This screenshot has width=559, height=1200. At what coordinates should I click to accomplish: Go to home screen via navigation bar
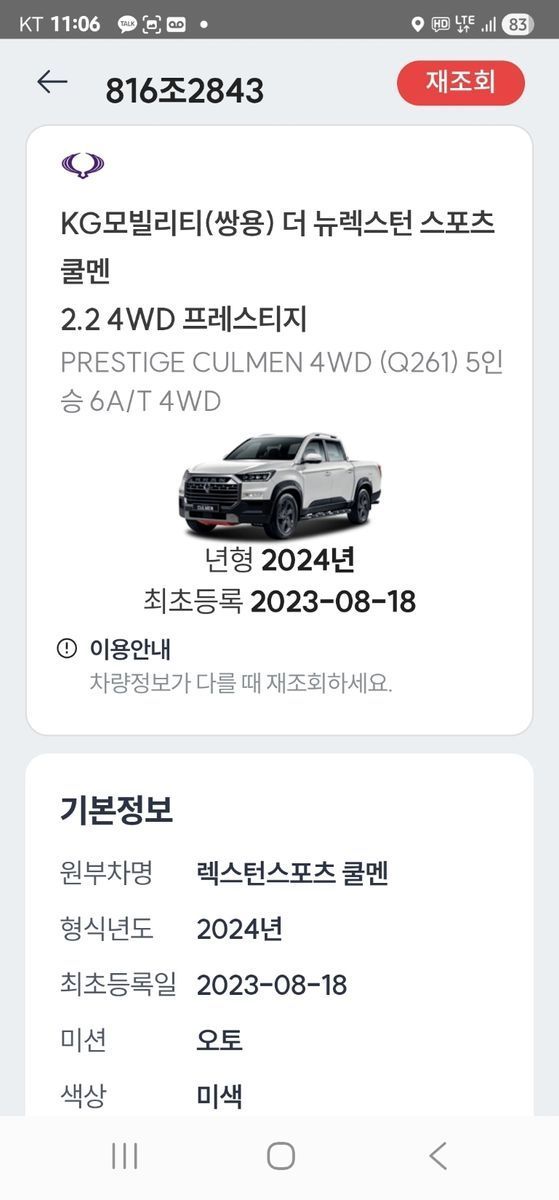click(x=281, y=1156)
